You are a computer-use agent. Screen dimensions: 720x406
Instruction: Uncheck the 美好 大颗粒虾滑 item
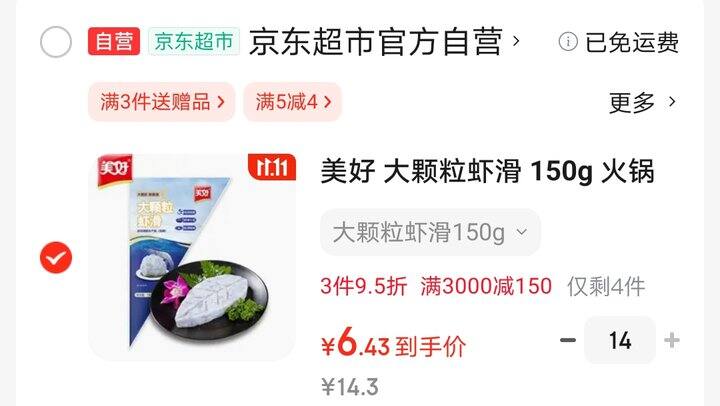click(x=56, y=258)
